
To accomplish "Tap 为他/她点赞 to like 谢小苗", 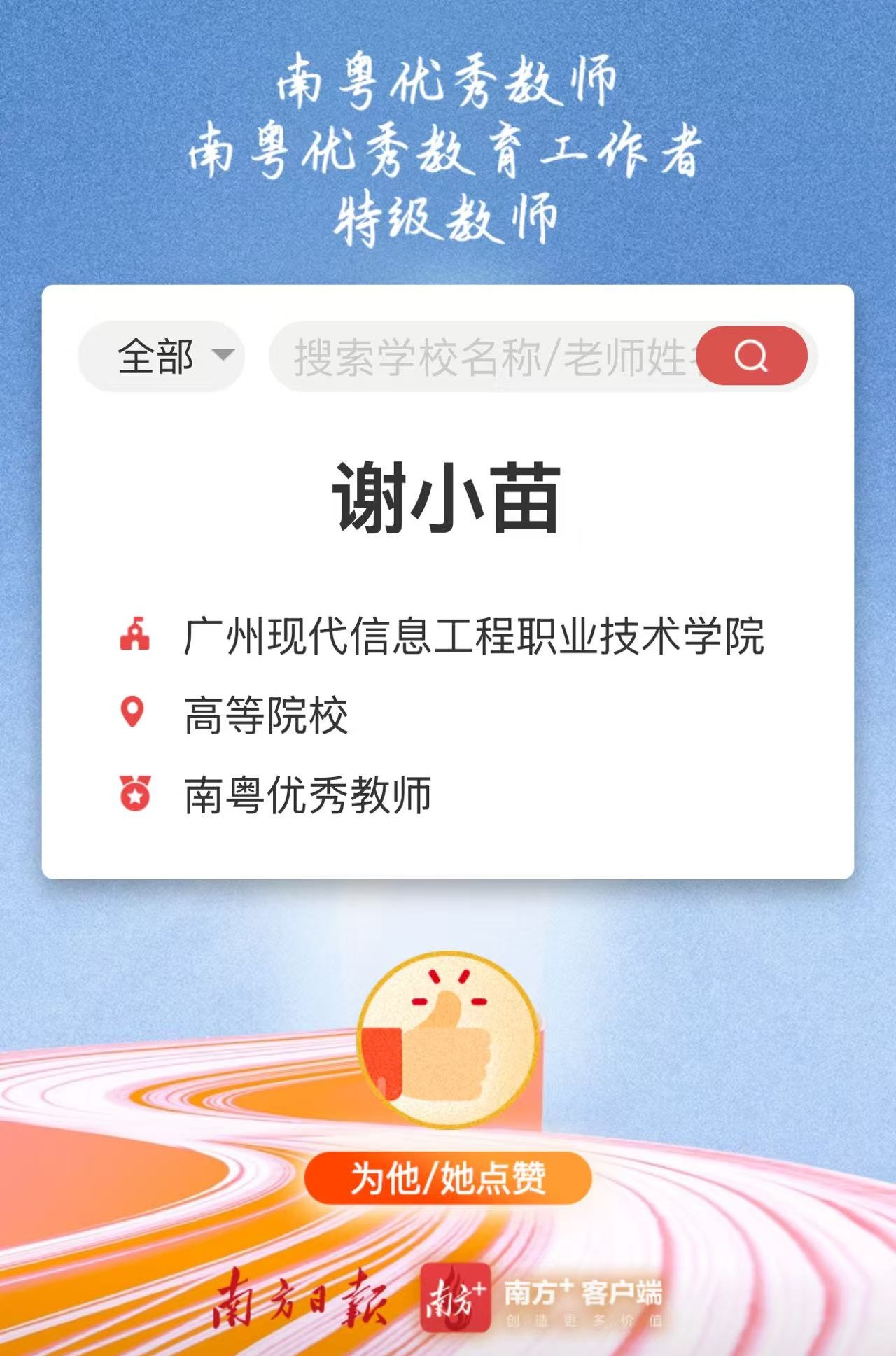I will point(448,1177).
